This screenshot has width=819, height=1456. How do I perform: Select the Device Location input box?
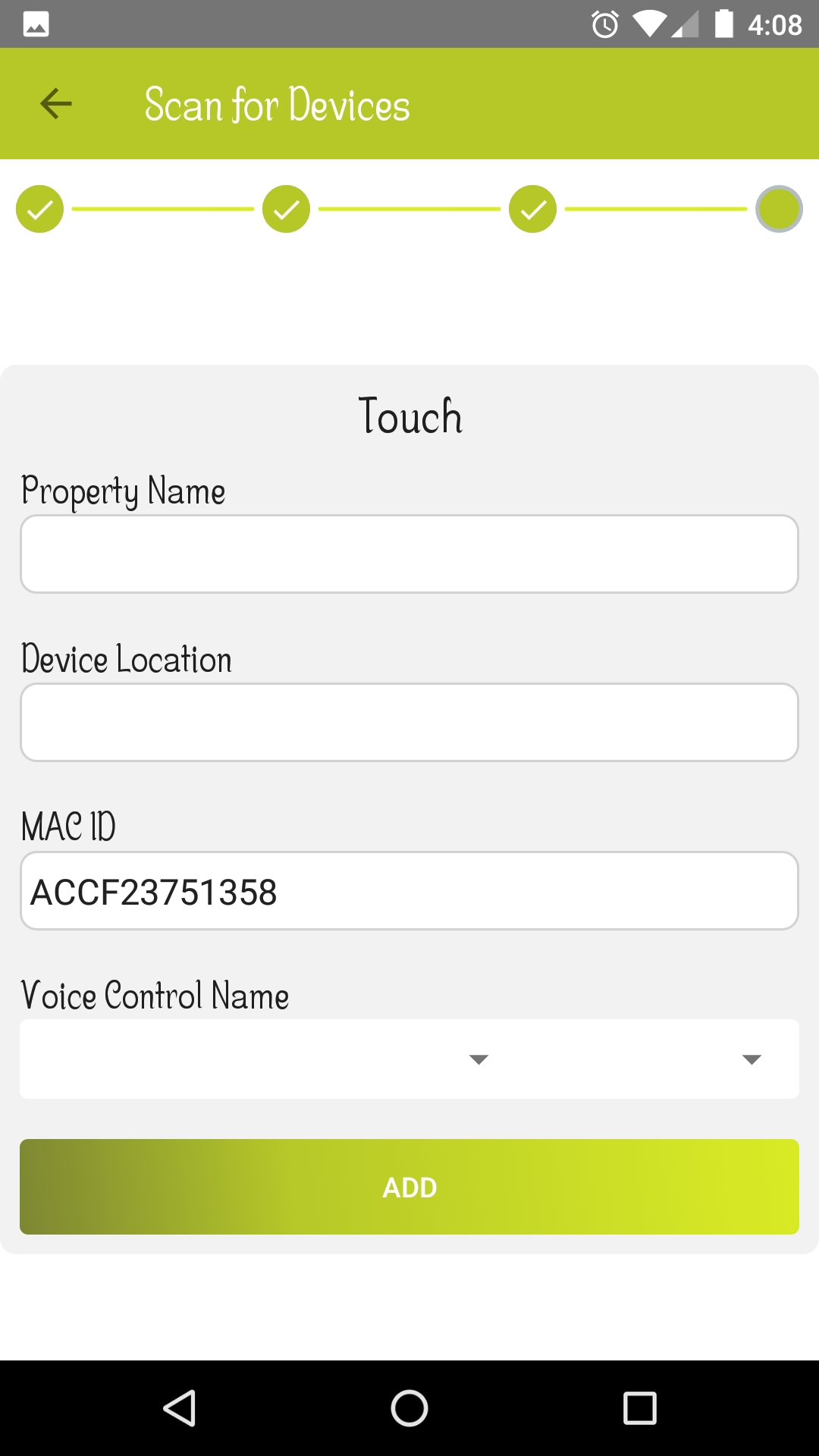click(x=409, y=722)
